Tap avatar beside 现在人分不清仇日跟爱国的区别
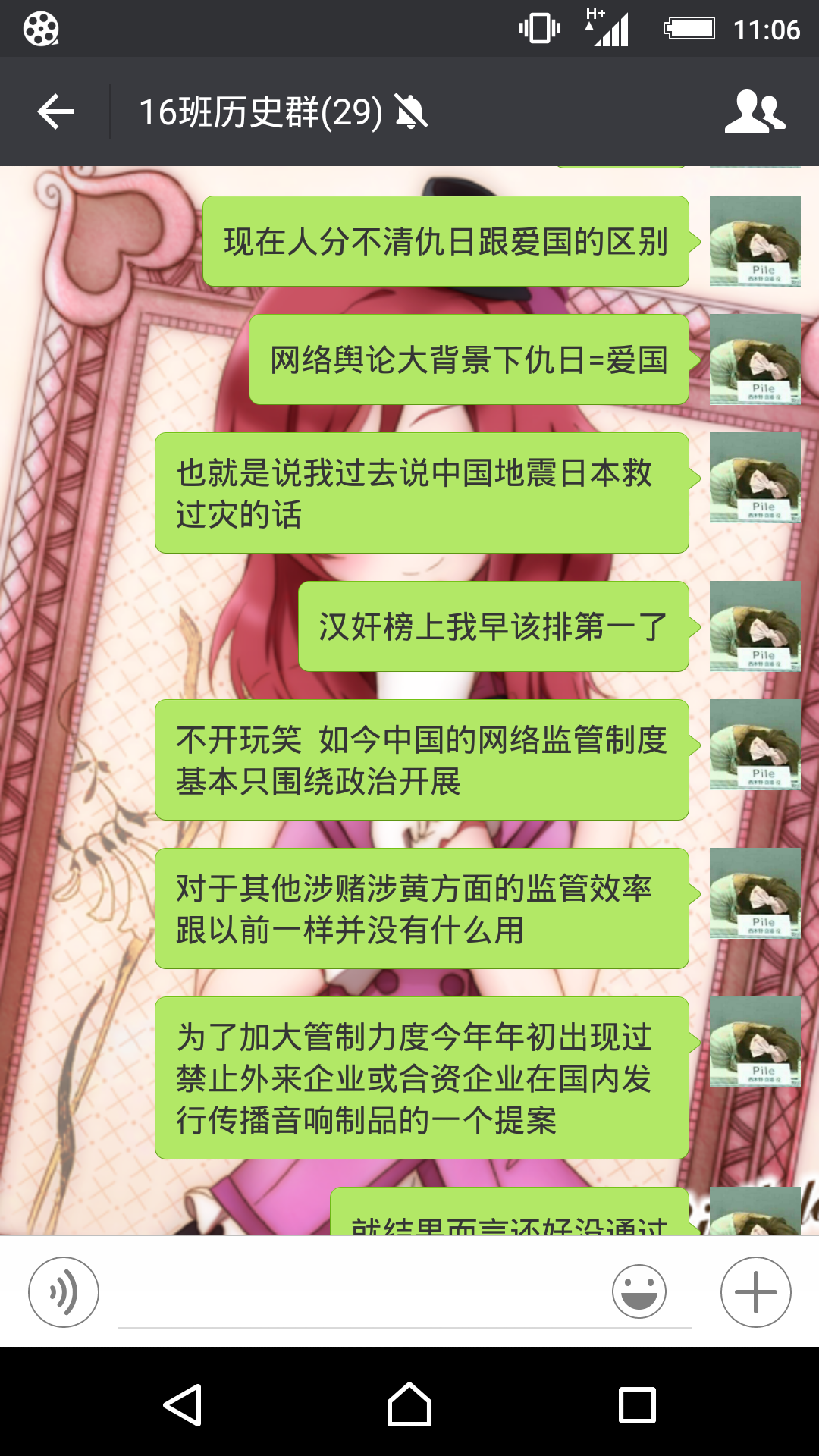The height and width of the screenshot is (1456, 819). pyautogui.click(x=755, y=241)
